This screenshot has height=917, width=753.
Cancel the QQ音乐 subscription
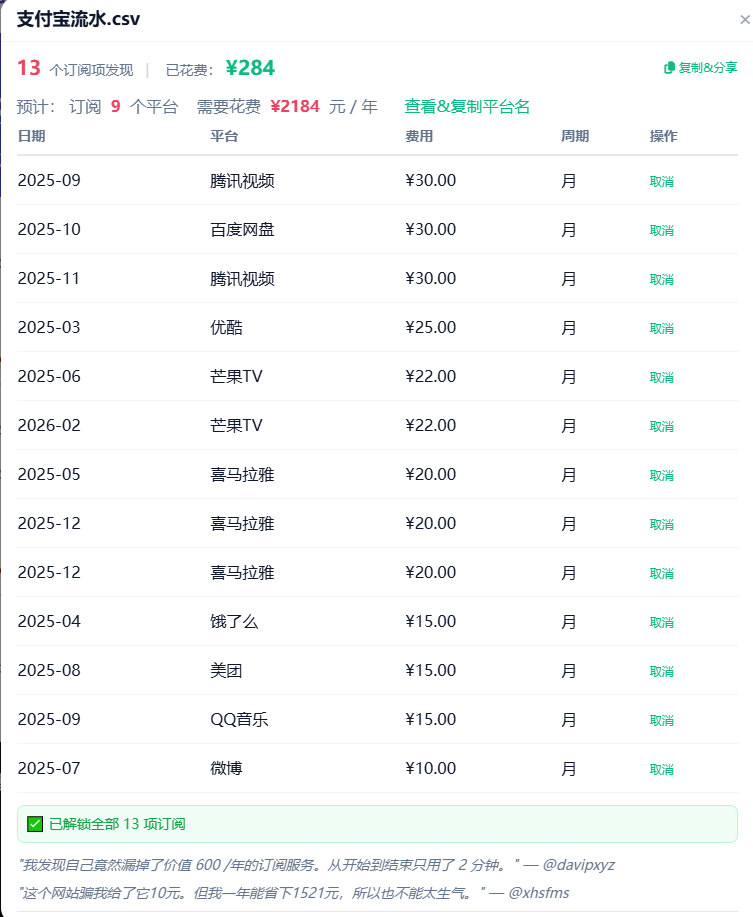click(661, 720)
